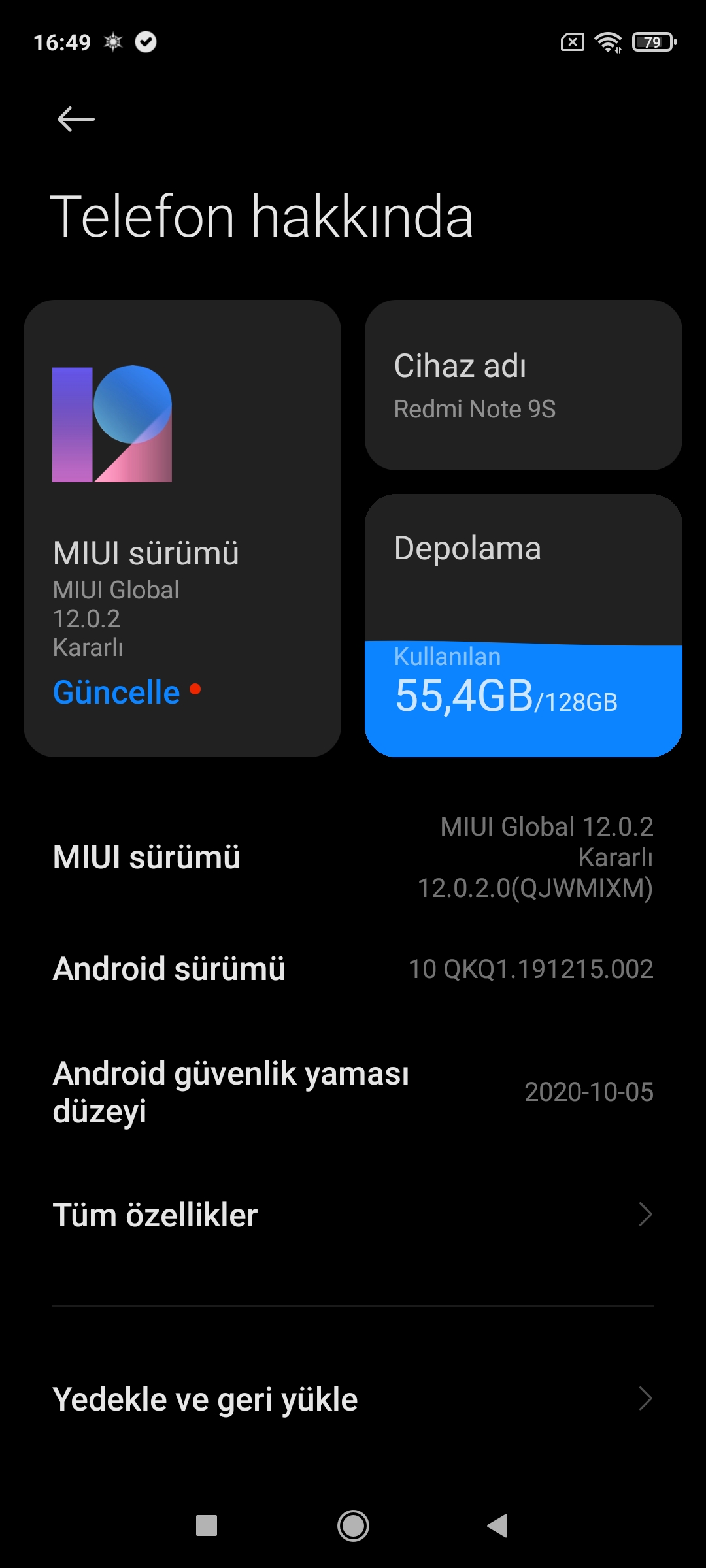
Task: Tap the MIUI sürümü list row
Action: [353, 857]
